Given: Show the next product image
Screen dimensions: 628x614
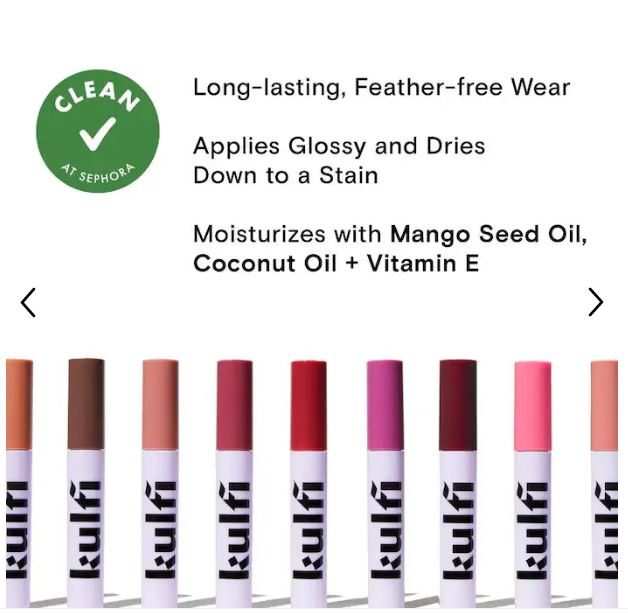Looking at the screenshot, I should pyautogui.click(x=596, y=302).
